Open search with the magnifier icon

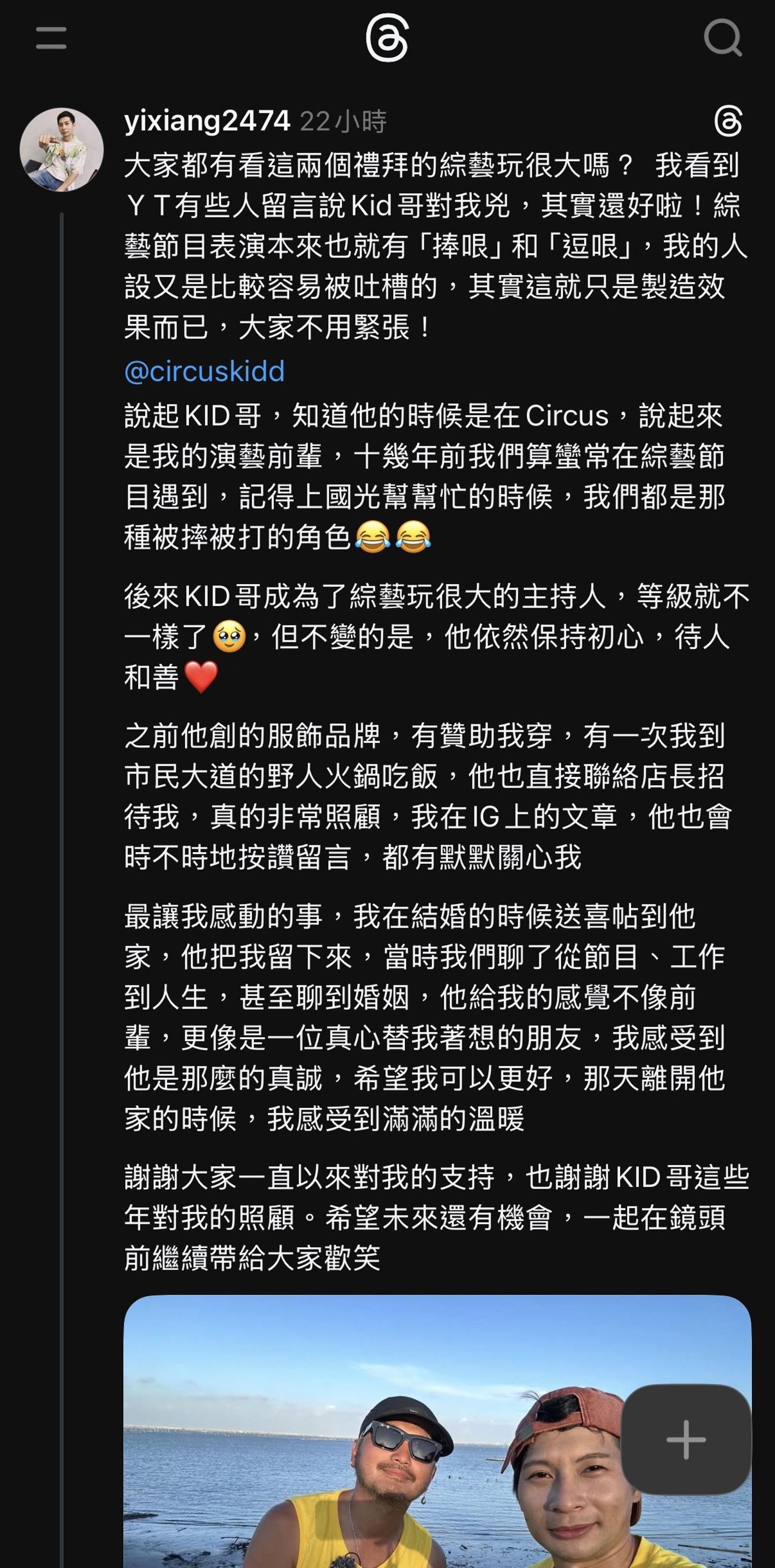[x=723, y=38]
